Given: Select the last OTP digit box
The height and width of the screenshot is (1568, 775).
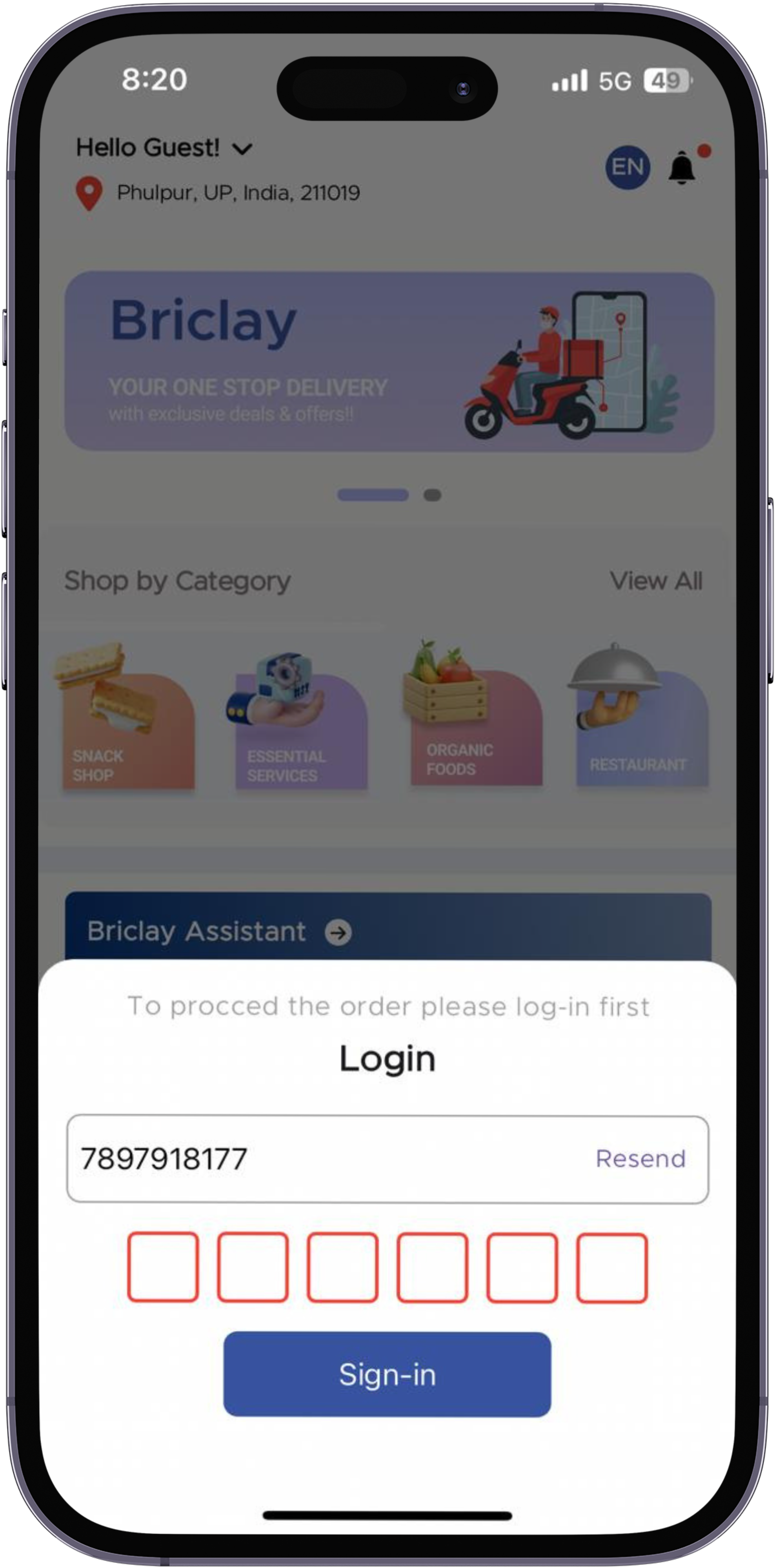Looking at the screenshot, I should (611, 1267).
